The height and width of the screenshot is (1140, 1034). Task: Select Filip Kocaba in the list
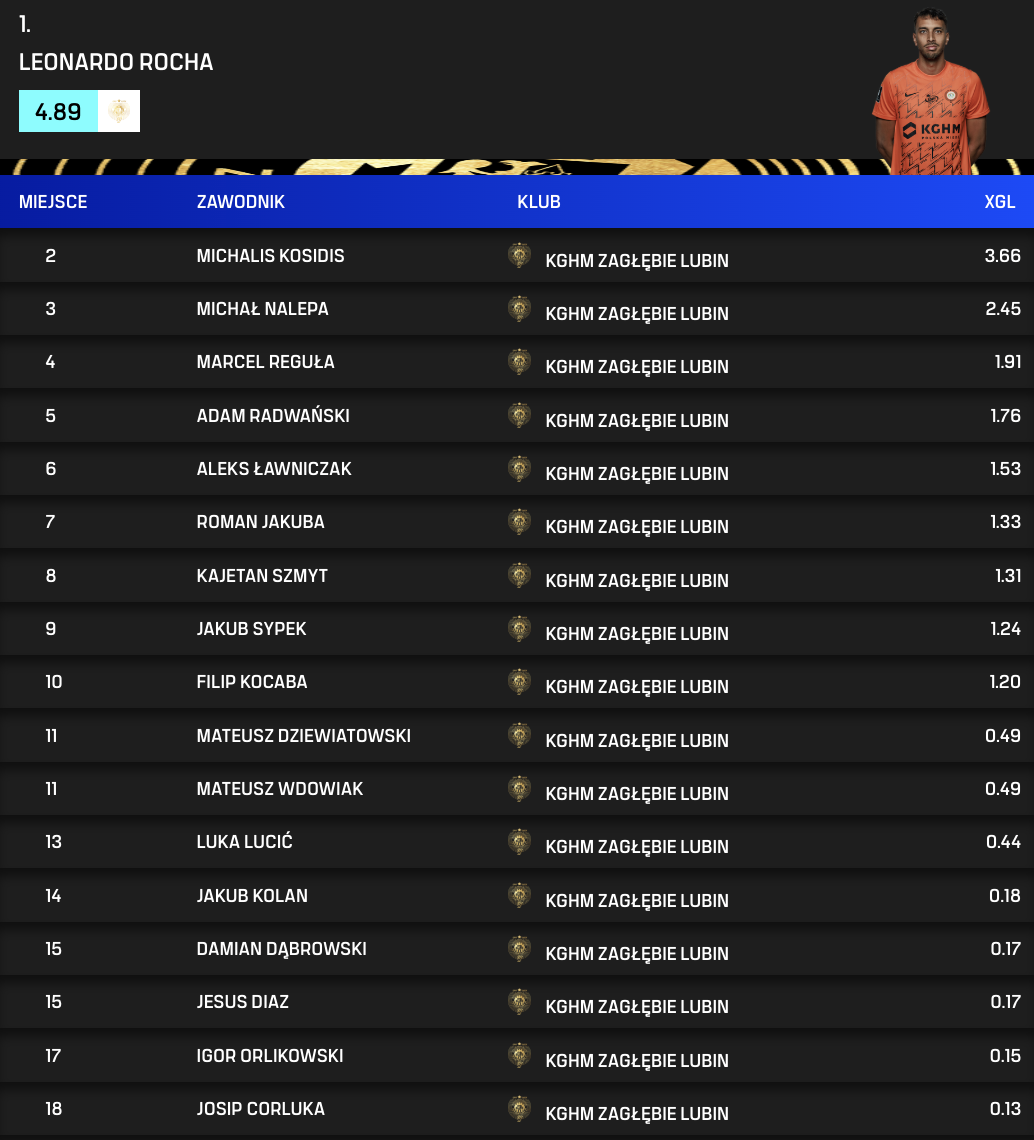(x=252, y=682)
